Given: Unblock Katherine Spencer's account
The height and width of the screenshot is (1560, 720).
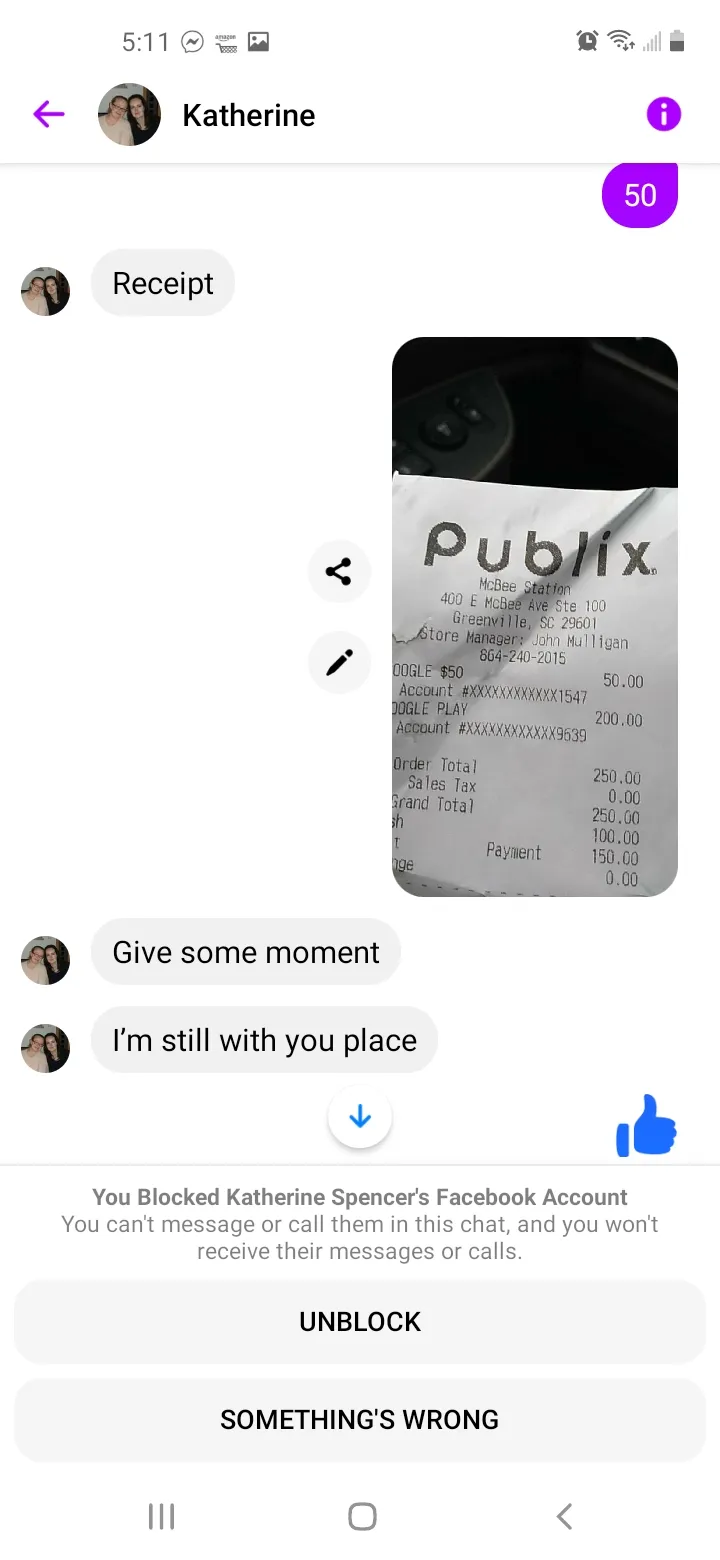Looking at the screenshot, I should (x=360, y=1322).
